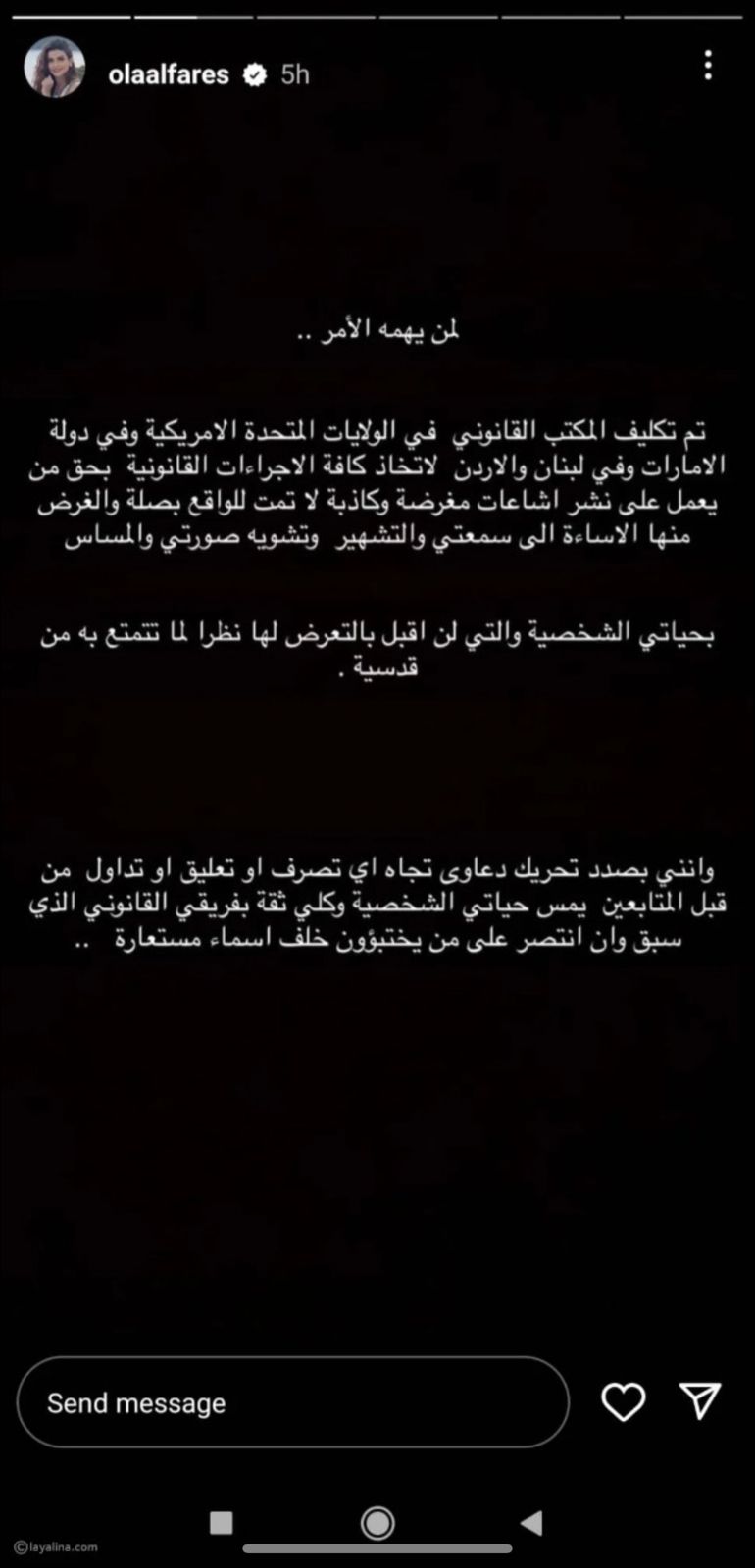Open the olaalfares username link
Image resolution: width=755 pixels, height=1568 pixels.
[169, 74]
